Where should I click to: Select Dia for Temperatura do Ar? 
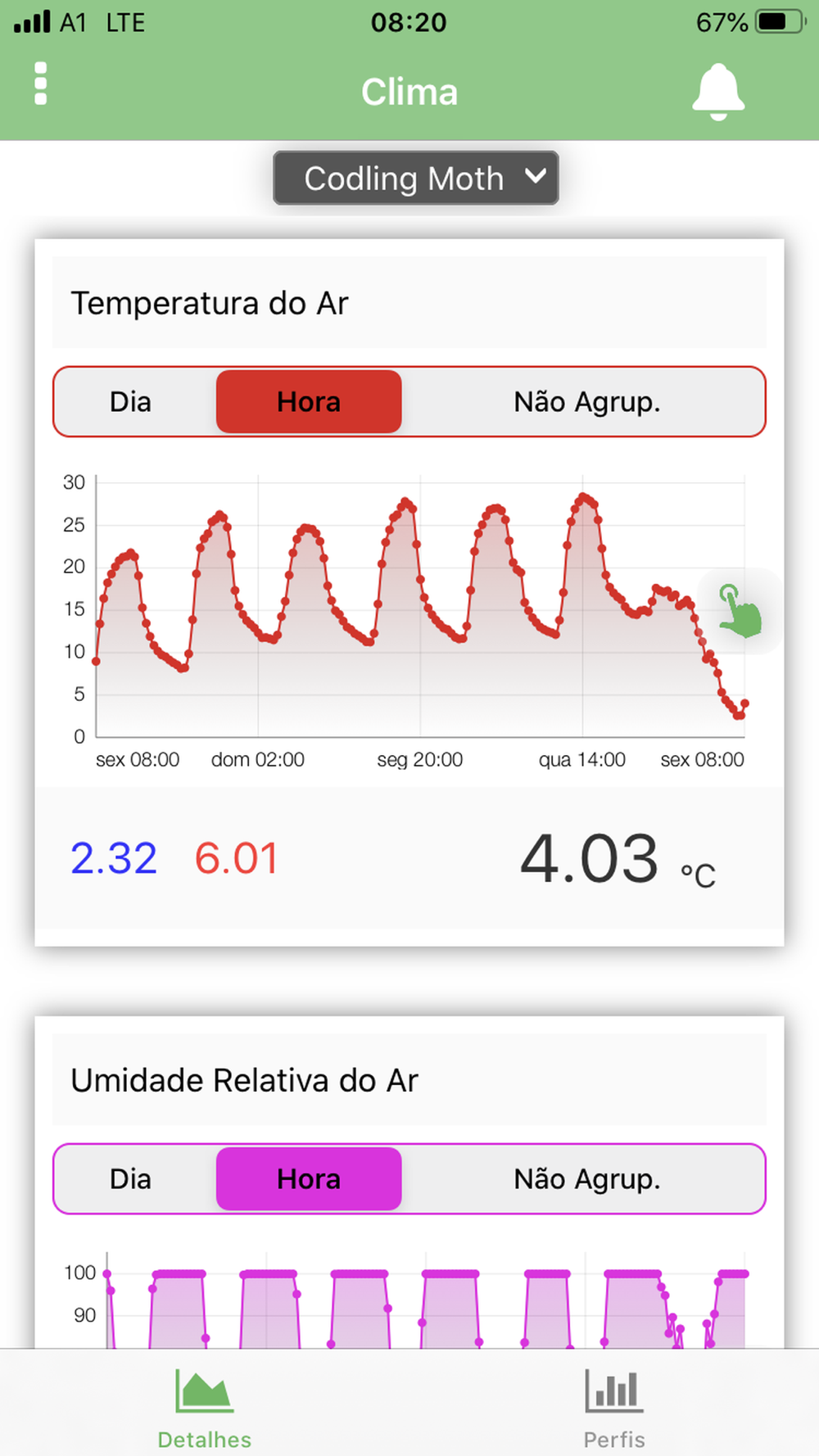point(131,402)
